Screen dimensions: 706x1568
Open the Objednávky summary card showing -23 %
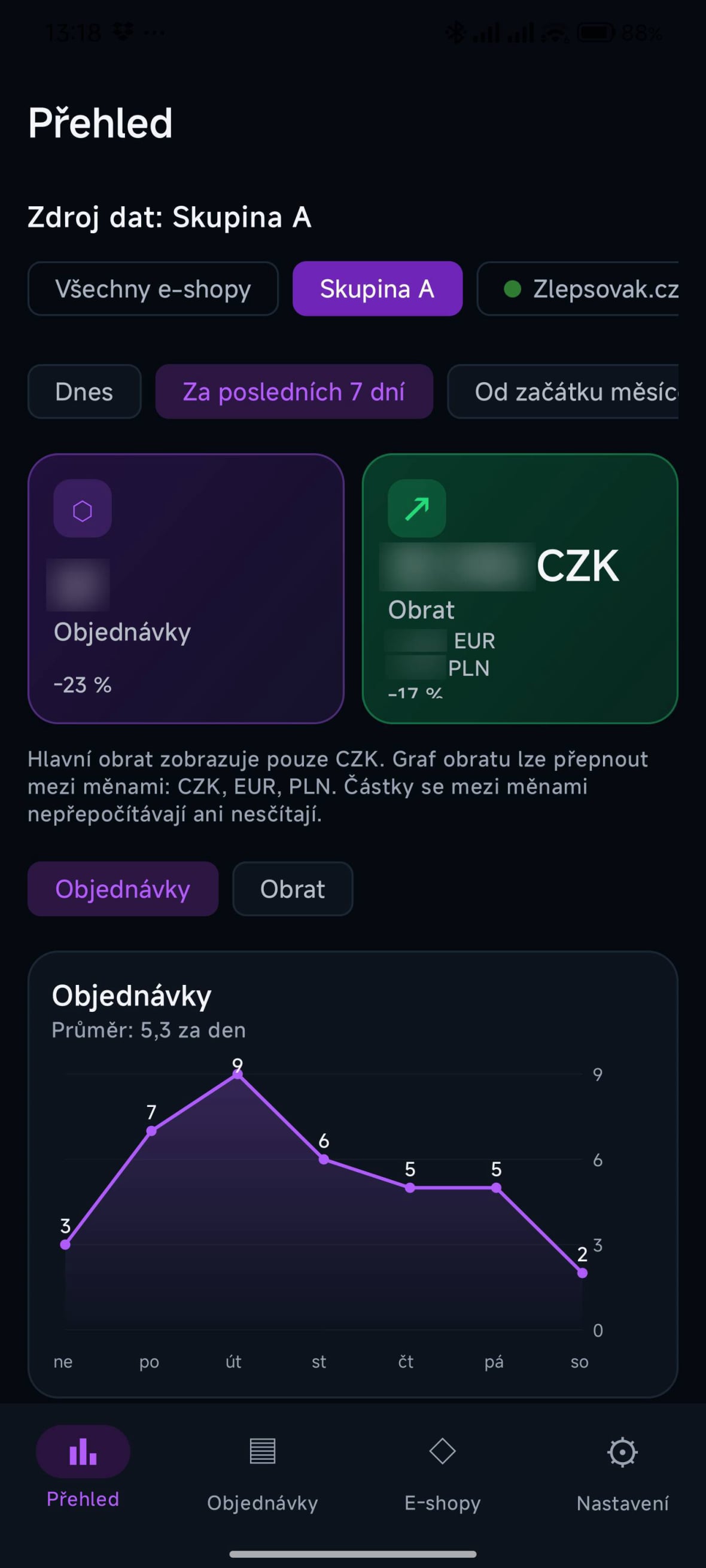click(186, 588)
